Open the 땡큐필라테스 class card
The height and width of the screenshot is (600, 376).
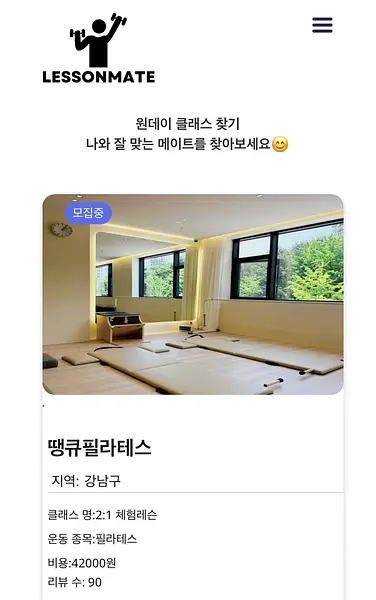[x=193, y=397]
